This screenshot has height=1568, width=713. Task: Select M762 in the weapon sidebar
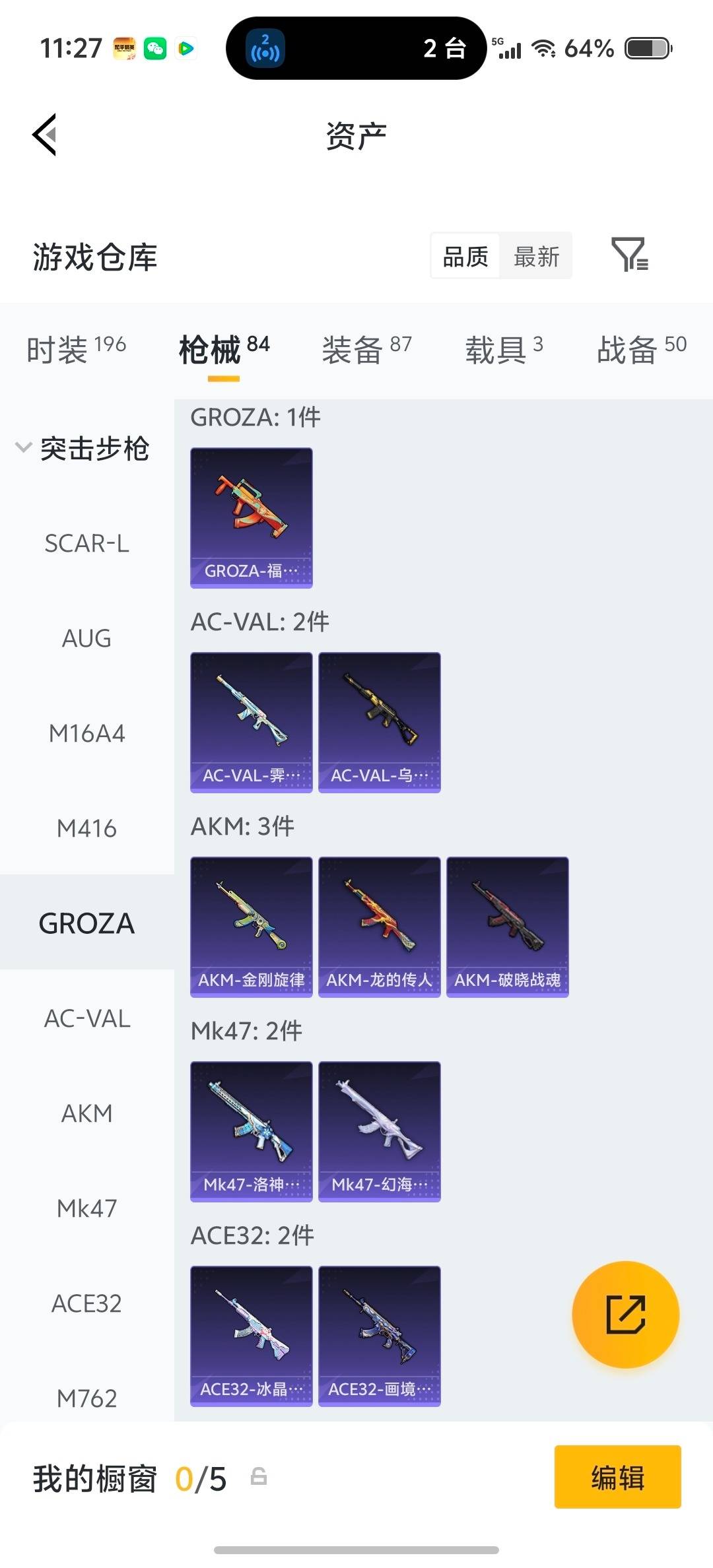pyautogui.click(x=87, y=1397)
